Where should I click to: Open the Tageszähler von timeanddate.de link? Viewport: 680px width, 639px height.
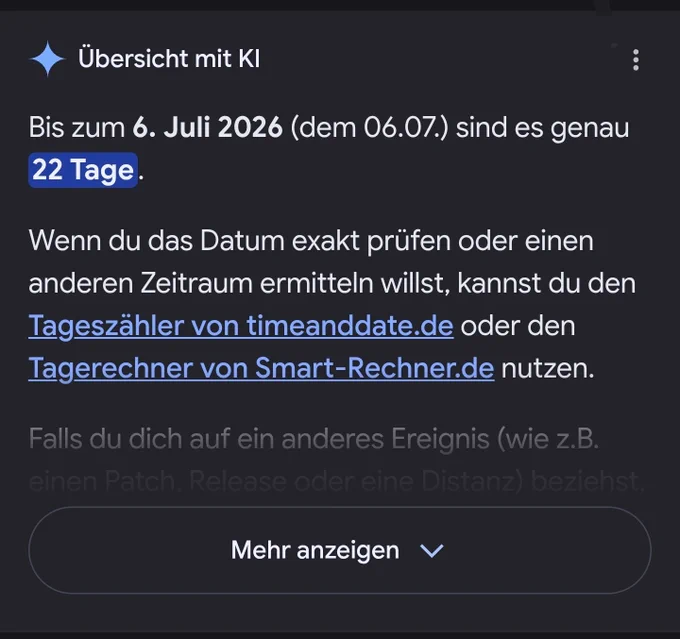click(241, 325)
